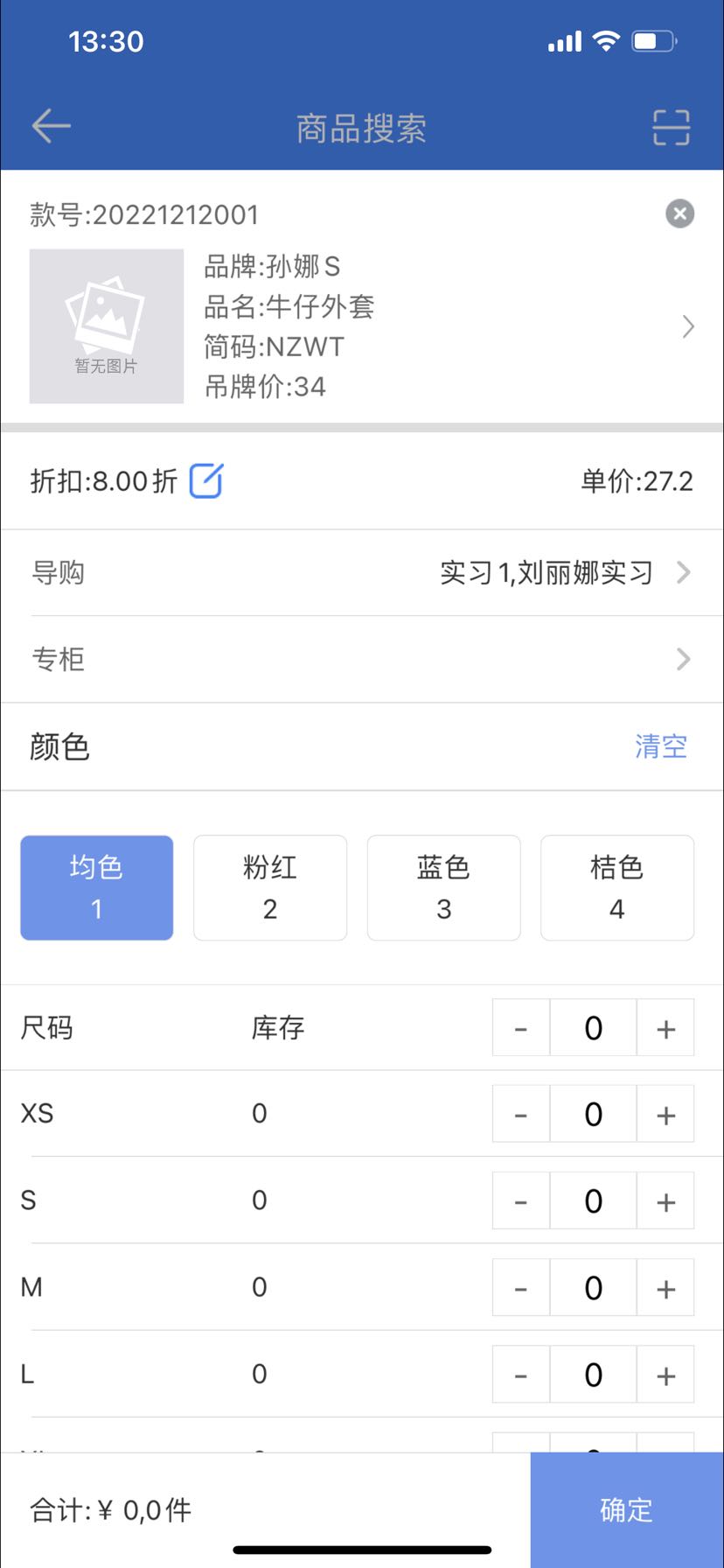Open the 专柜 counter selector

point(362,659)
